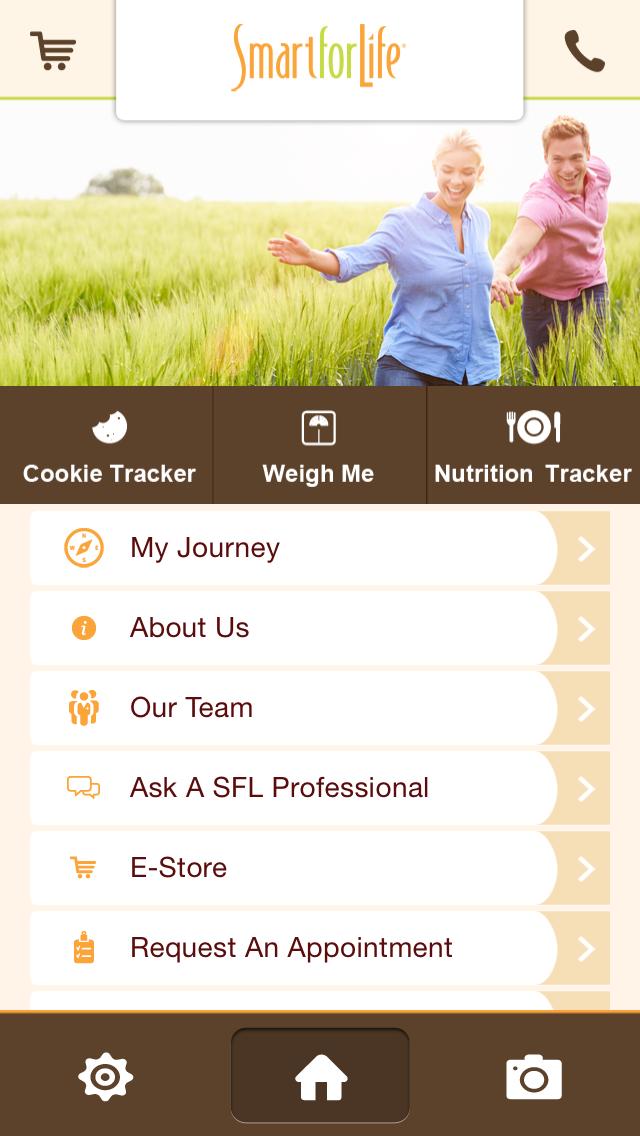Open Ask A SFL Professional

[x=319, y=788]
